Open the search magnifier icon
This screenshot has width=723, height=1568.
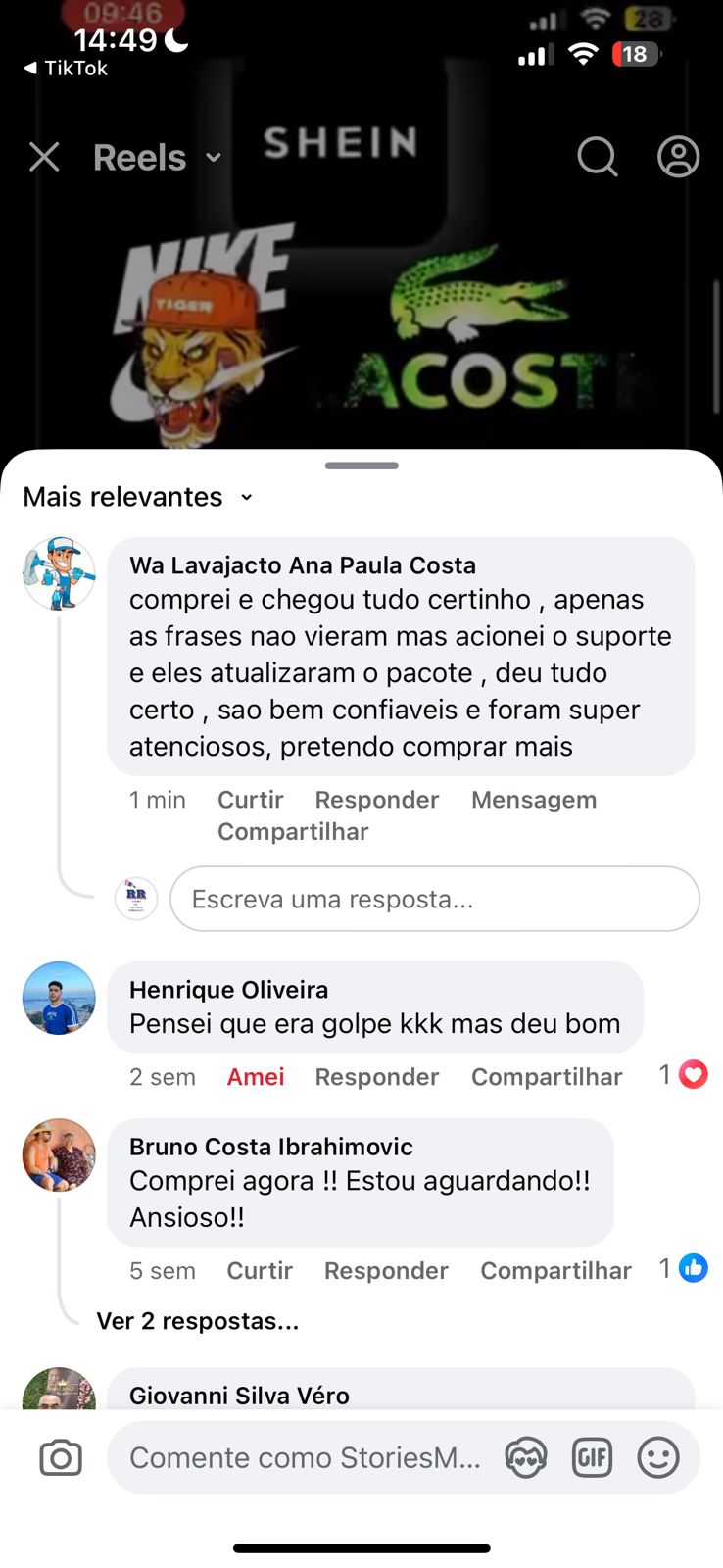tap(597, 157)
